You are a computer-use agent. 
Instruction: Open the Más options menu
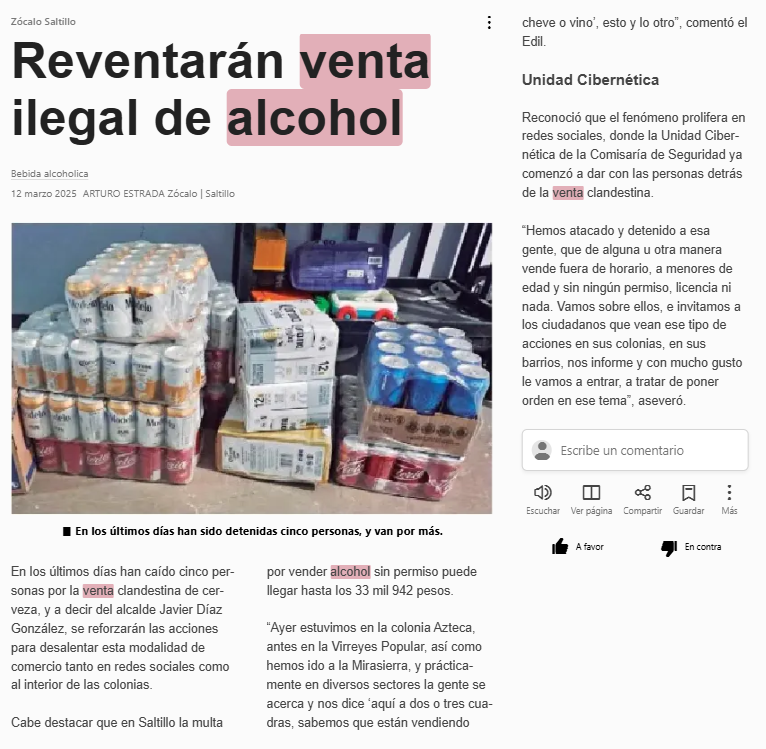(x=729, y=500)
